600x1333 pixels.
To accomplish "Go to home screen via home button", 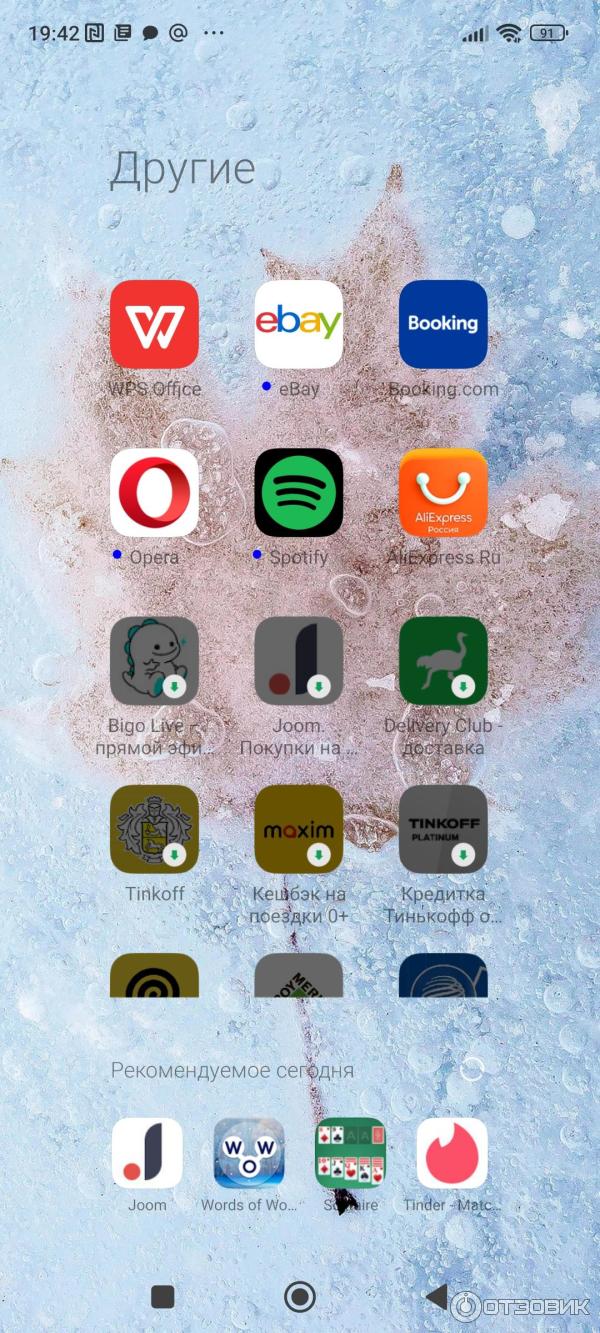I will pos(299,1297).
